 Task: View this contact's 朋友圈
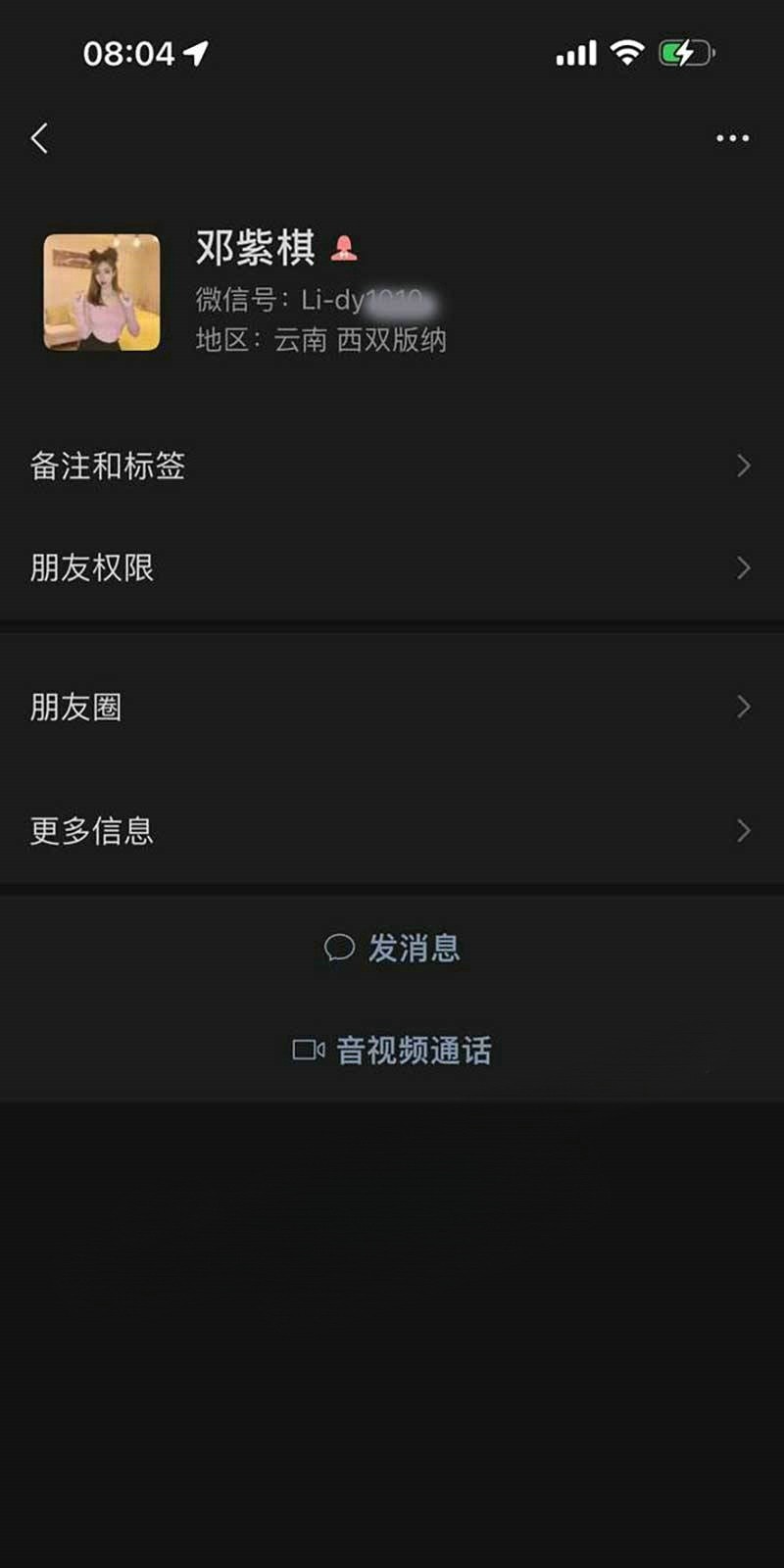[x=392, y=707]
